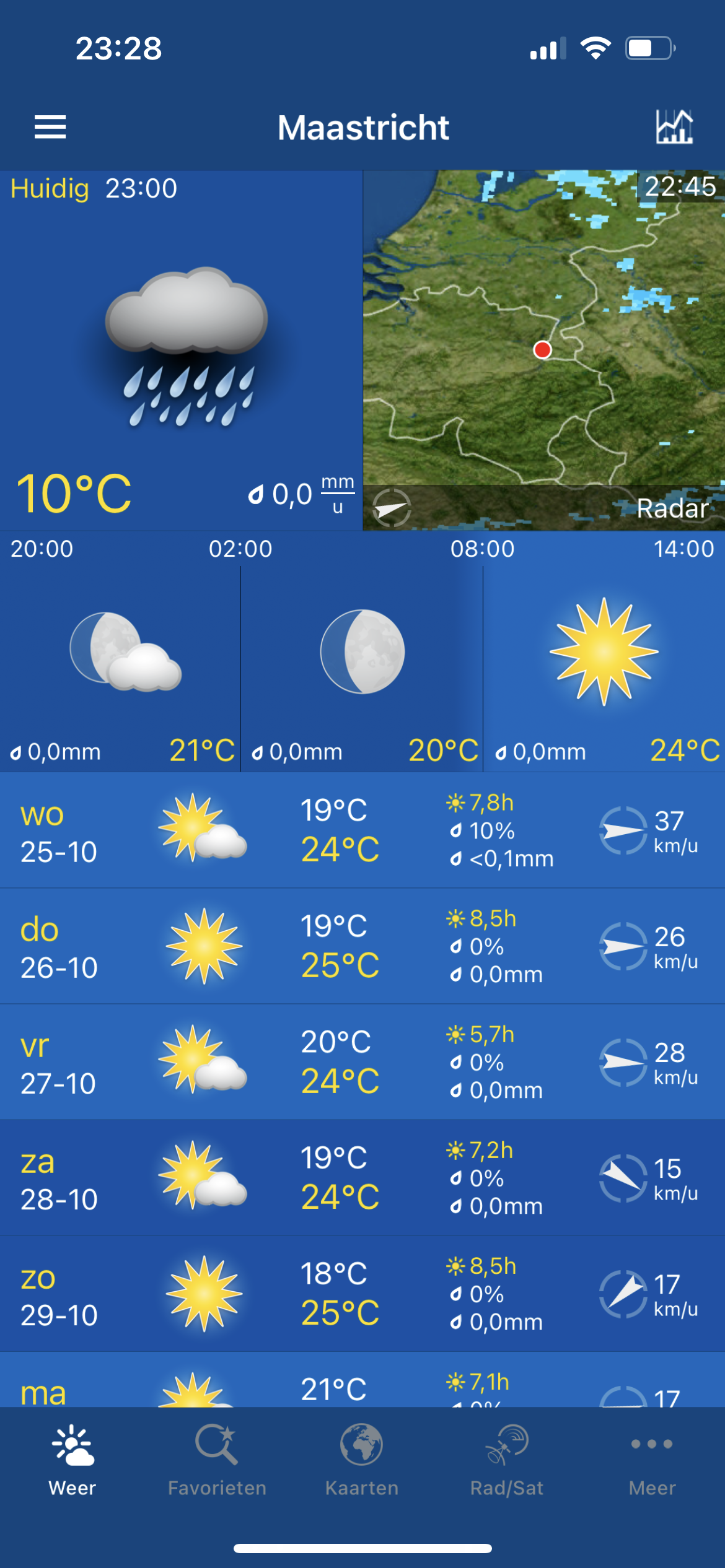Image resolution: width=725 pixels, height=1568 pixels.
Task: Open forecast for vr 27-10
Action: 362,1061
